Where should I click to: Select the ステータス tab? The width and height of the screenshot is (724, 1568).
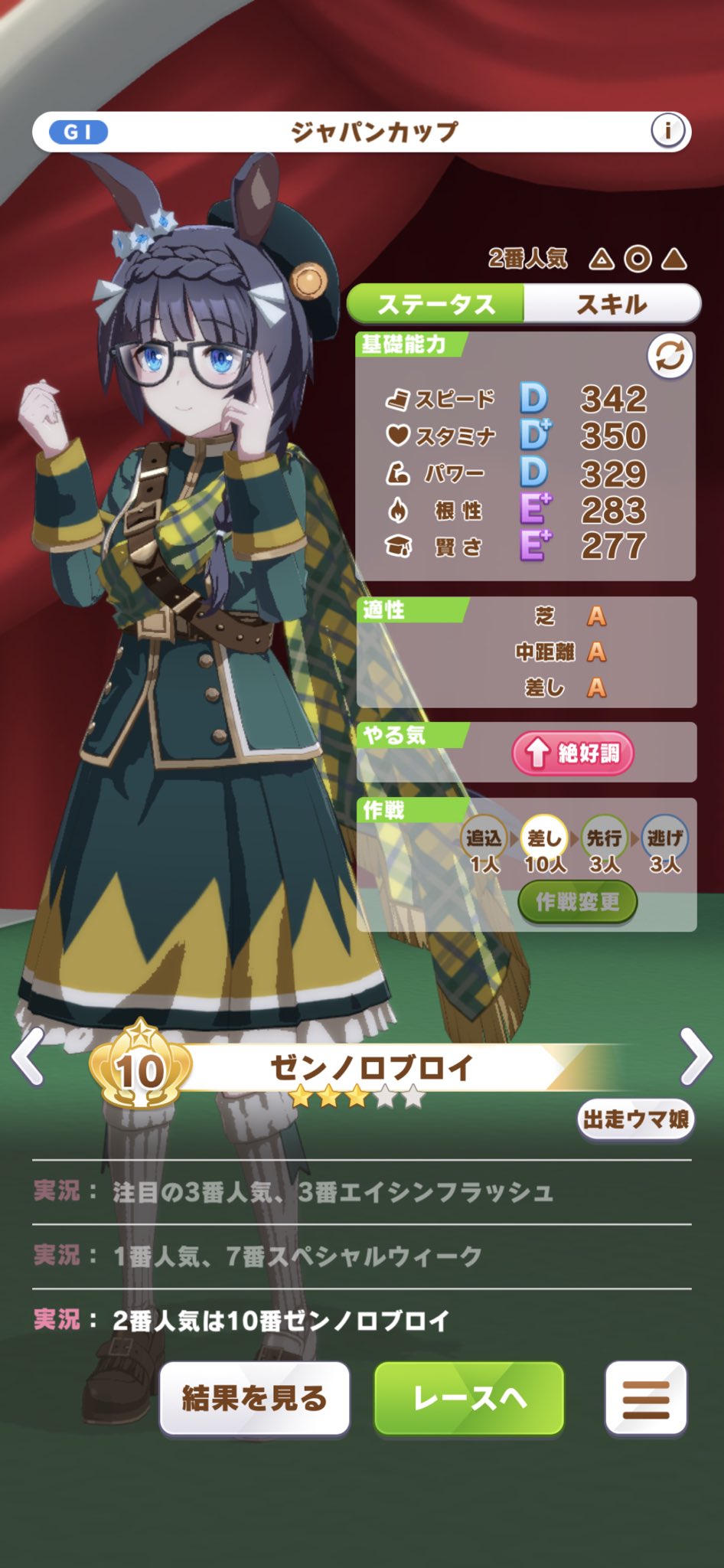pos(435,305)
